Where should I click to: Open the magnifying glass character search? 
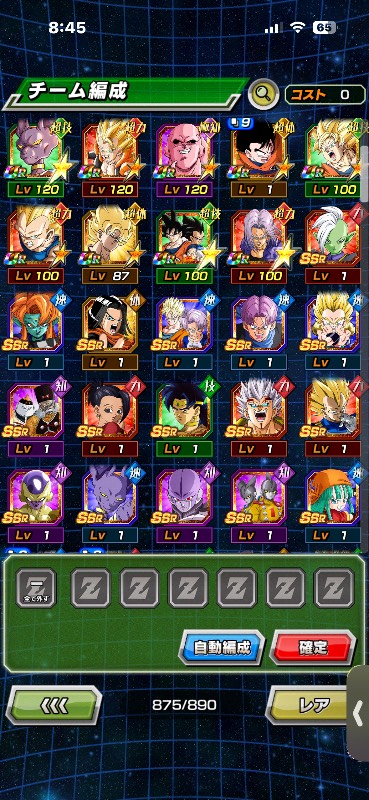[263, 94]
